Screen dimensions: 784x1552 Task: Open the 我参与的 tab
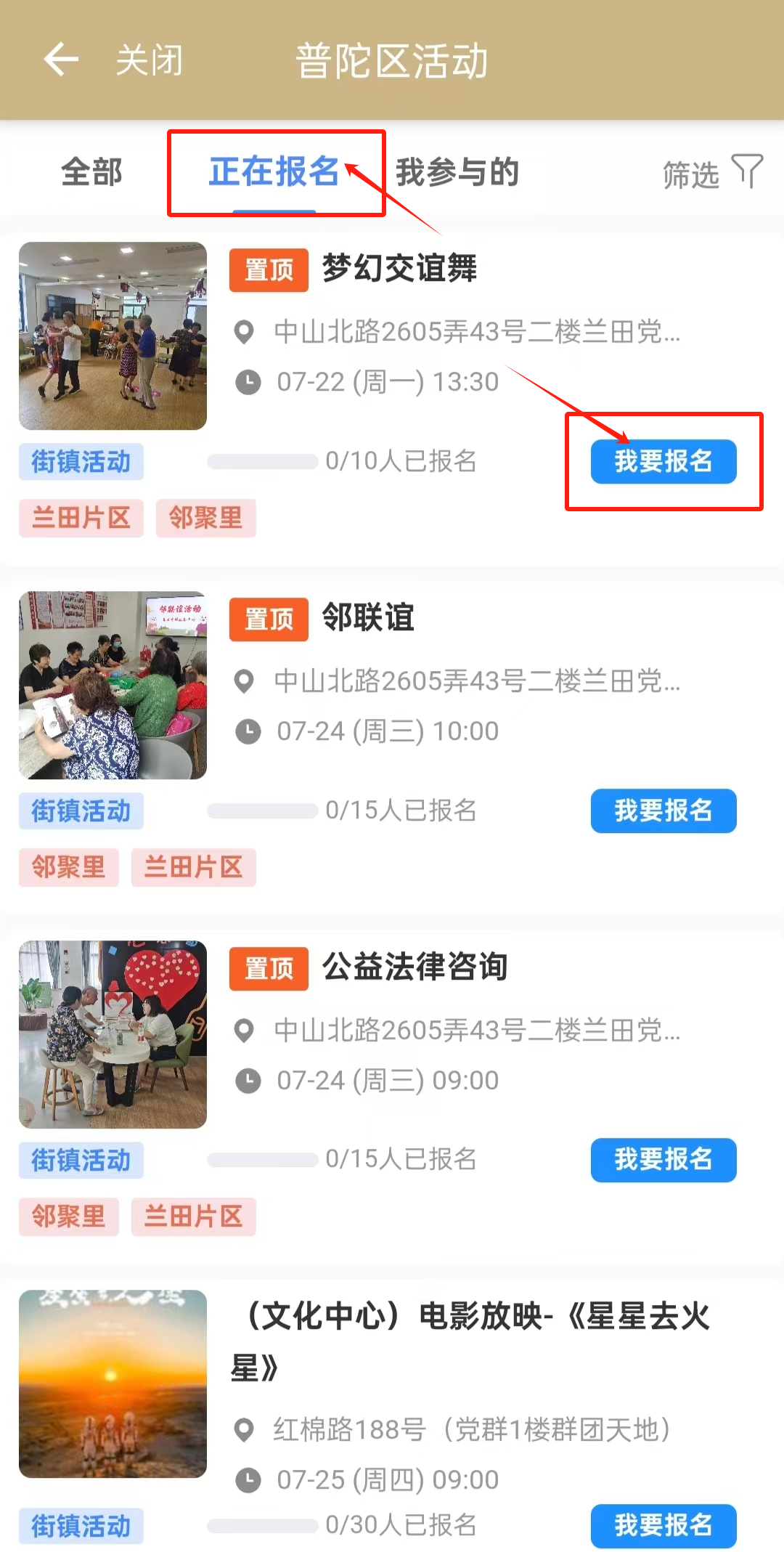pyautogui.click(x=457, y=173)
